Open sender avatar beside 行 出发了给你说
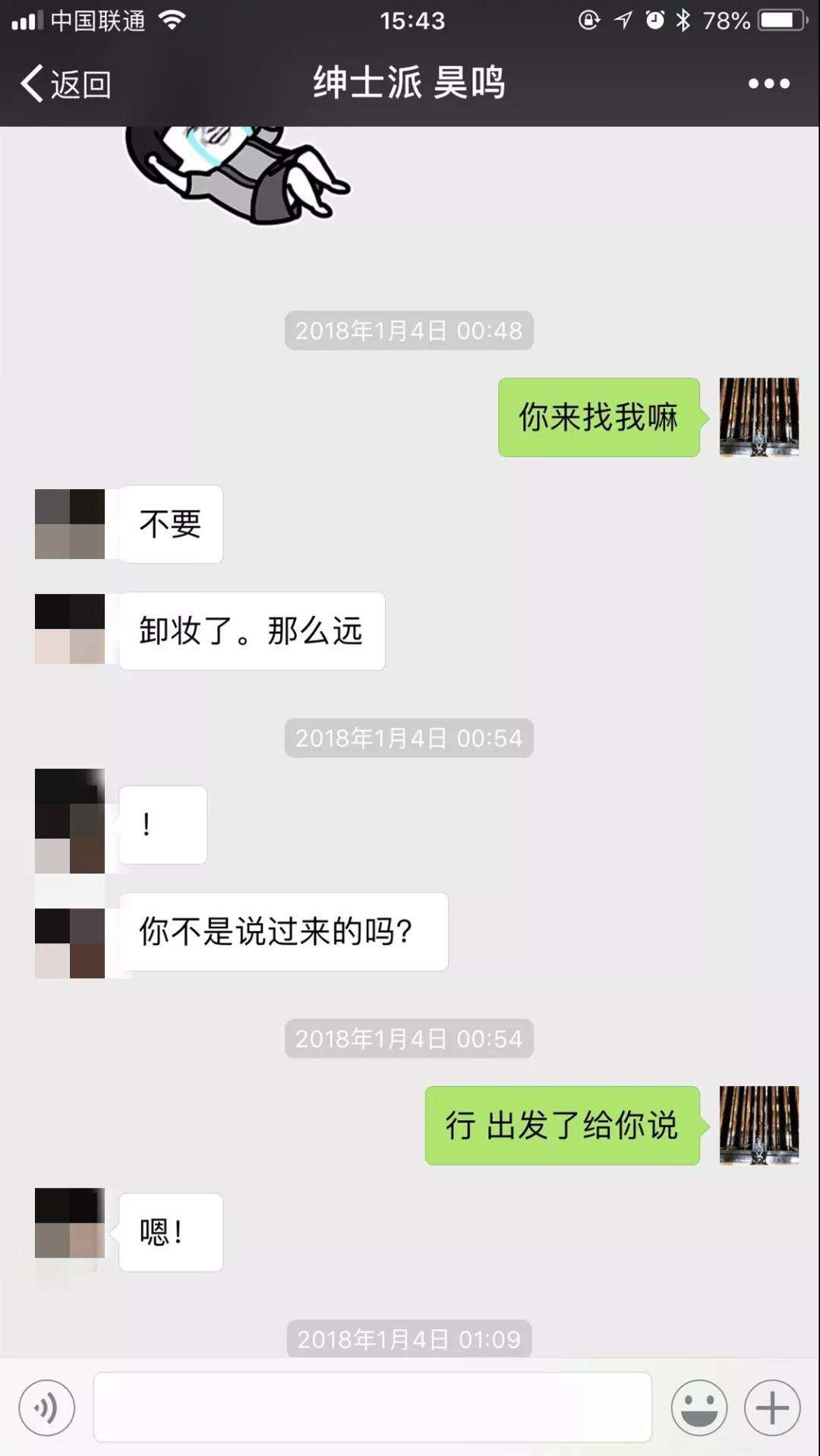Screen dimensions: 820x1456 (758, 1125)
